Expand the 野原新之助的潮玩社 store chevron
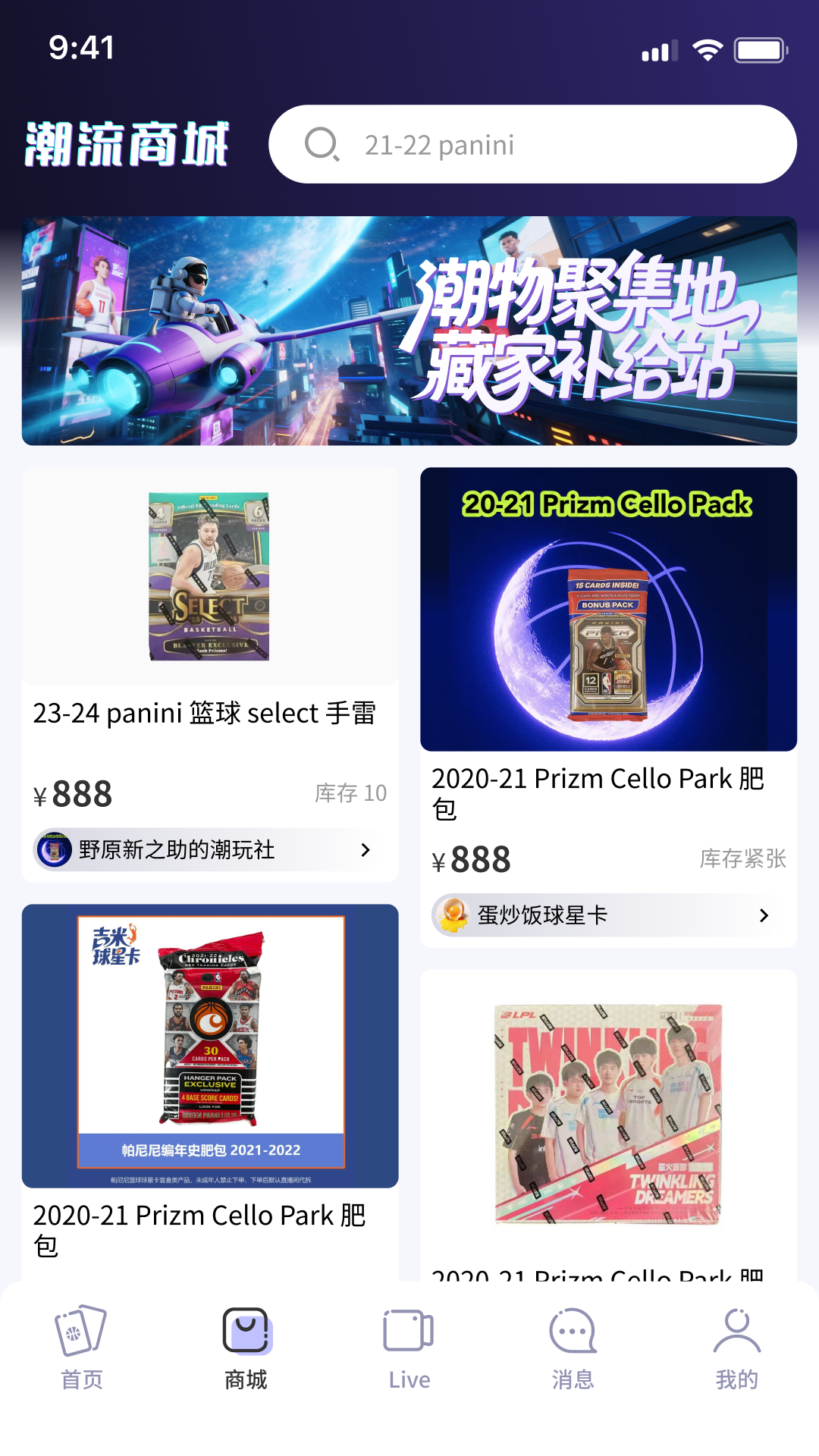819x1456 pixels. point(367,850)
